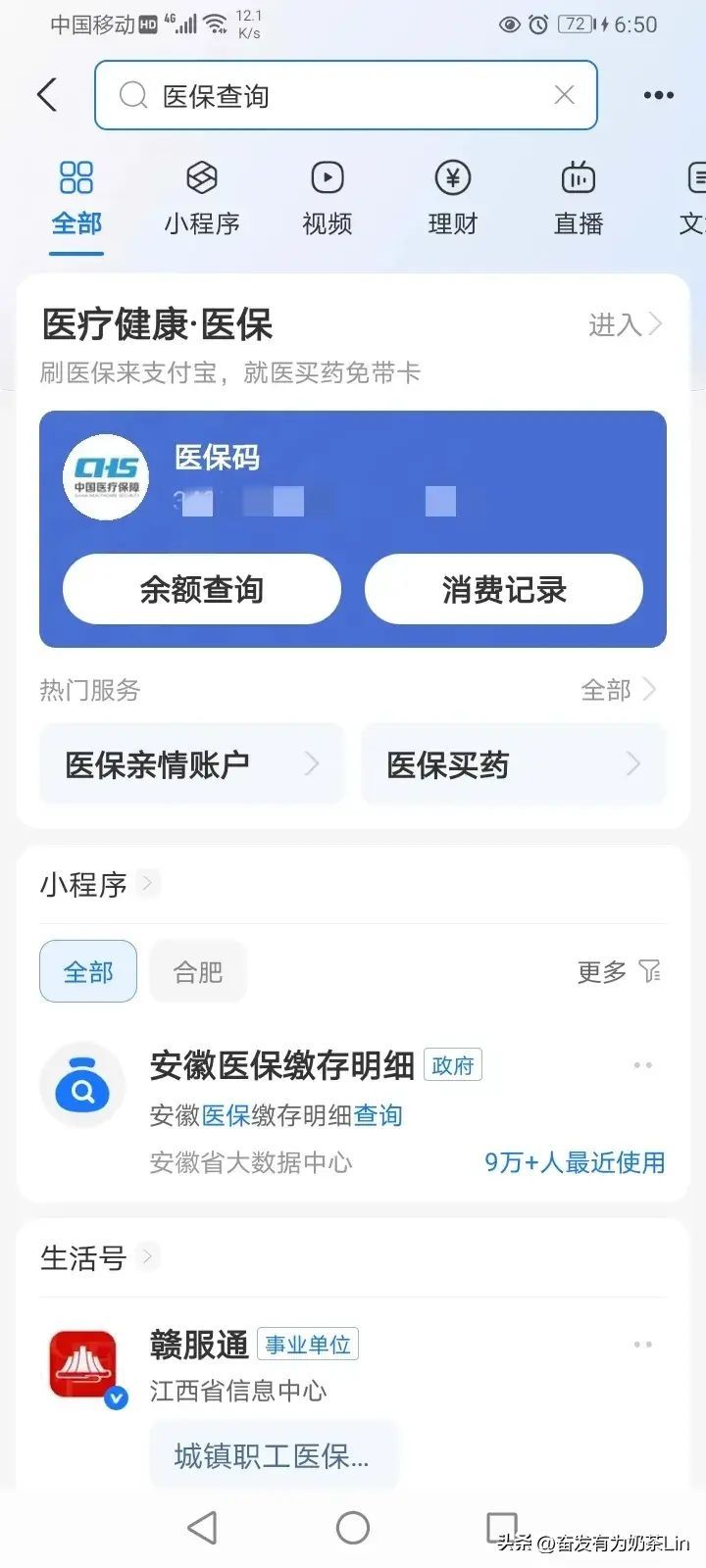Viewport: 706px width, 1568px height.
Task: Open the 赣服通 life account
Action: (x=199, y=1345)
